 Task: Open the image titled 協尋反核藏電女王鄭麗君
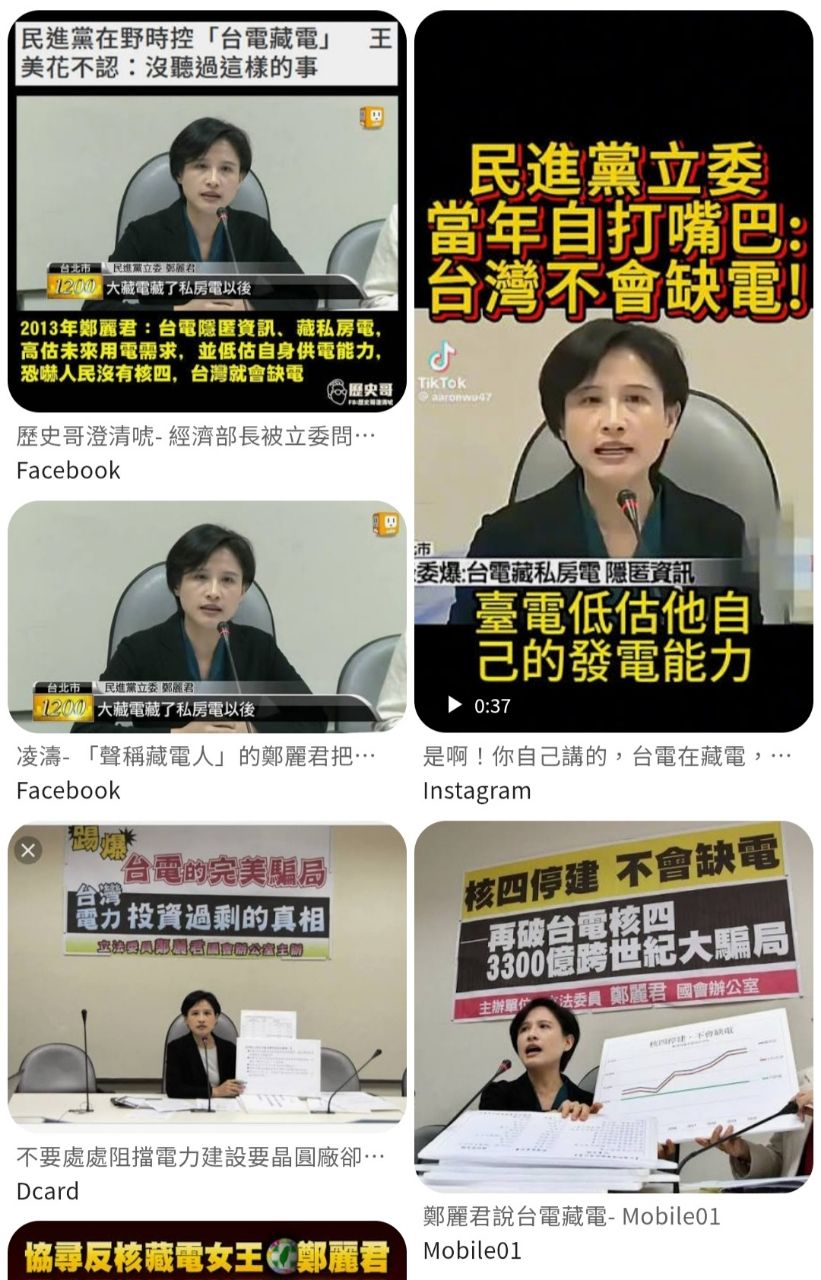(x=207, y=1252)
